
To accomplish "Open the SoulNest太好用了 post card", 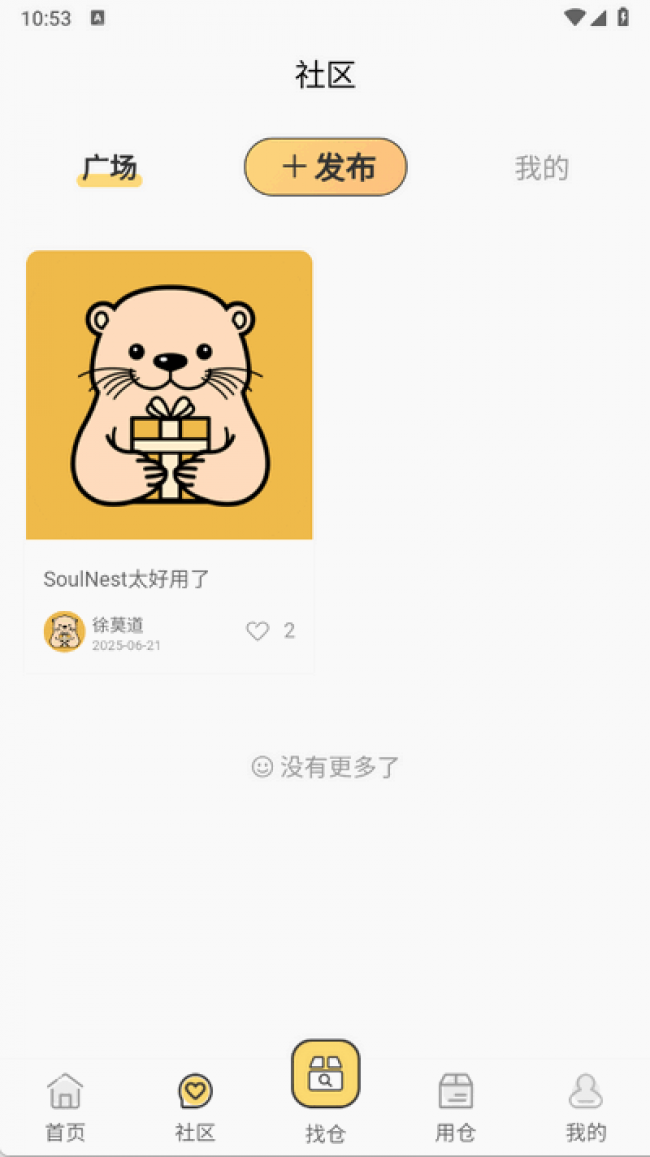I will pos(169,462).
